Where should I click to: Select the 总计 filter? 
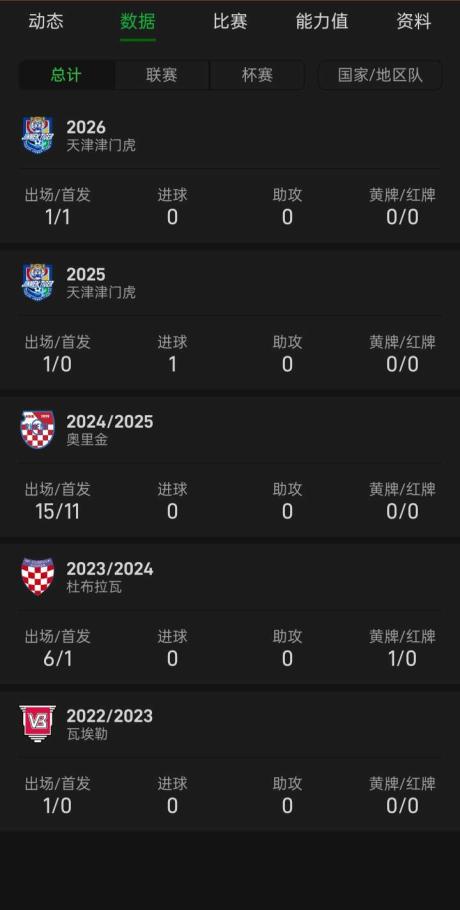click(x=67, y=75)
